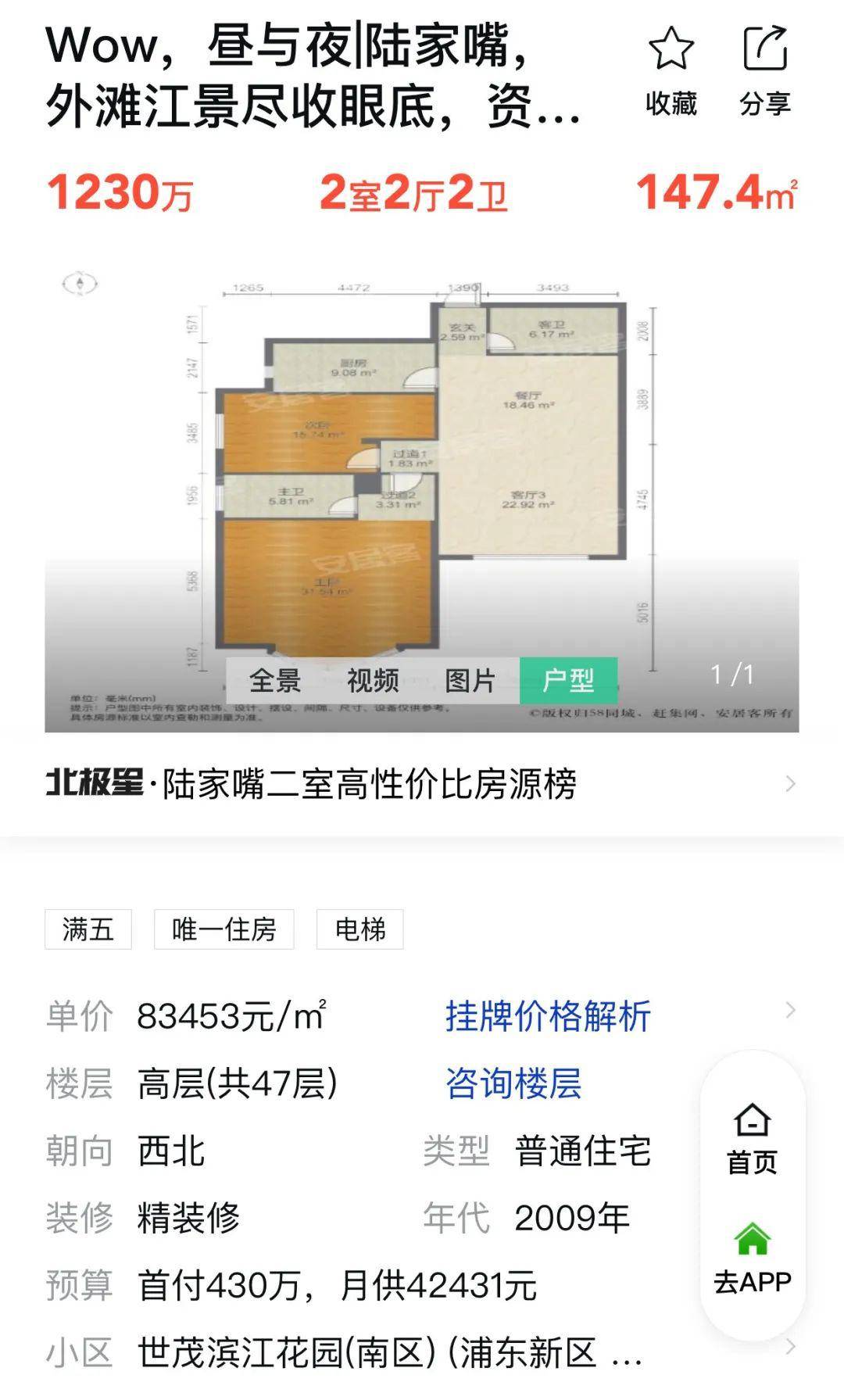Select the 户型 floor plan tab
The height and width of the screenshot is (1400, 844).
[568, 680]
